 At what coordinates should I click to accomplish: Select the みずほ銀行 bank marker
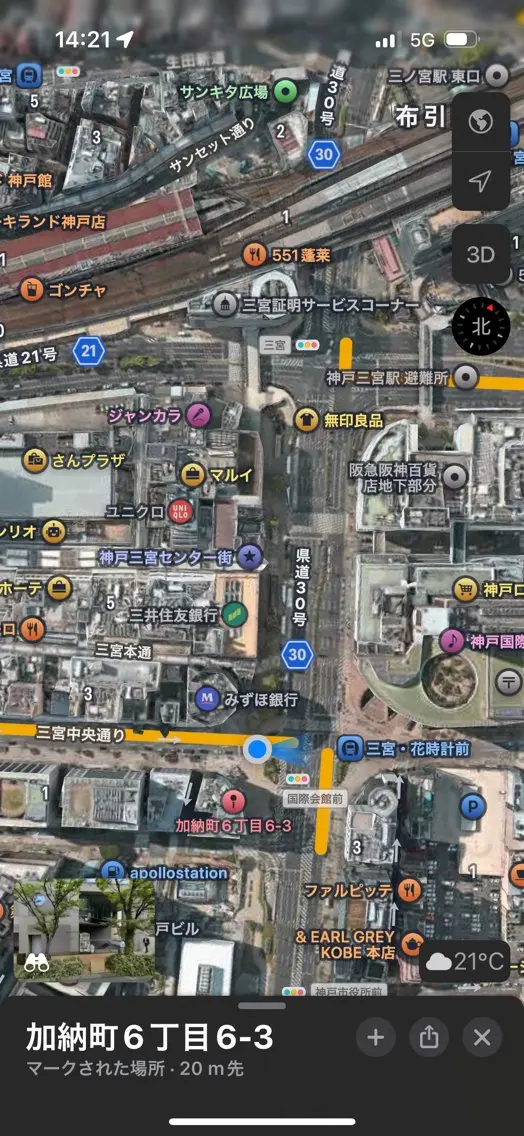(207, 699)
